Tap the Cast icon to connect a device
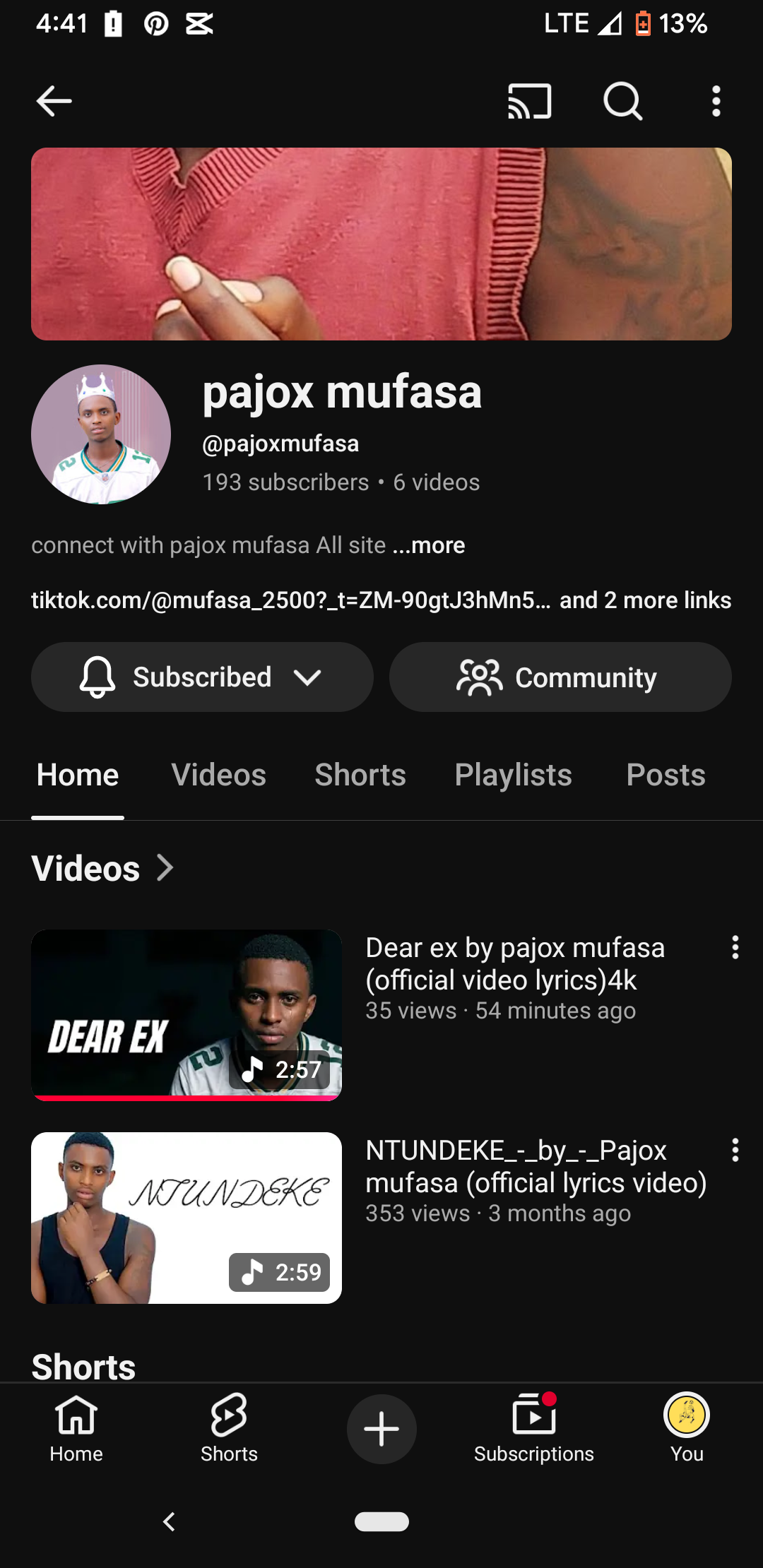This screenshot has width=763, height=1568. [529, 102]
